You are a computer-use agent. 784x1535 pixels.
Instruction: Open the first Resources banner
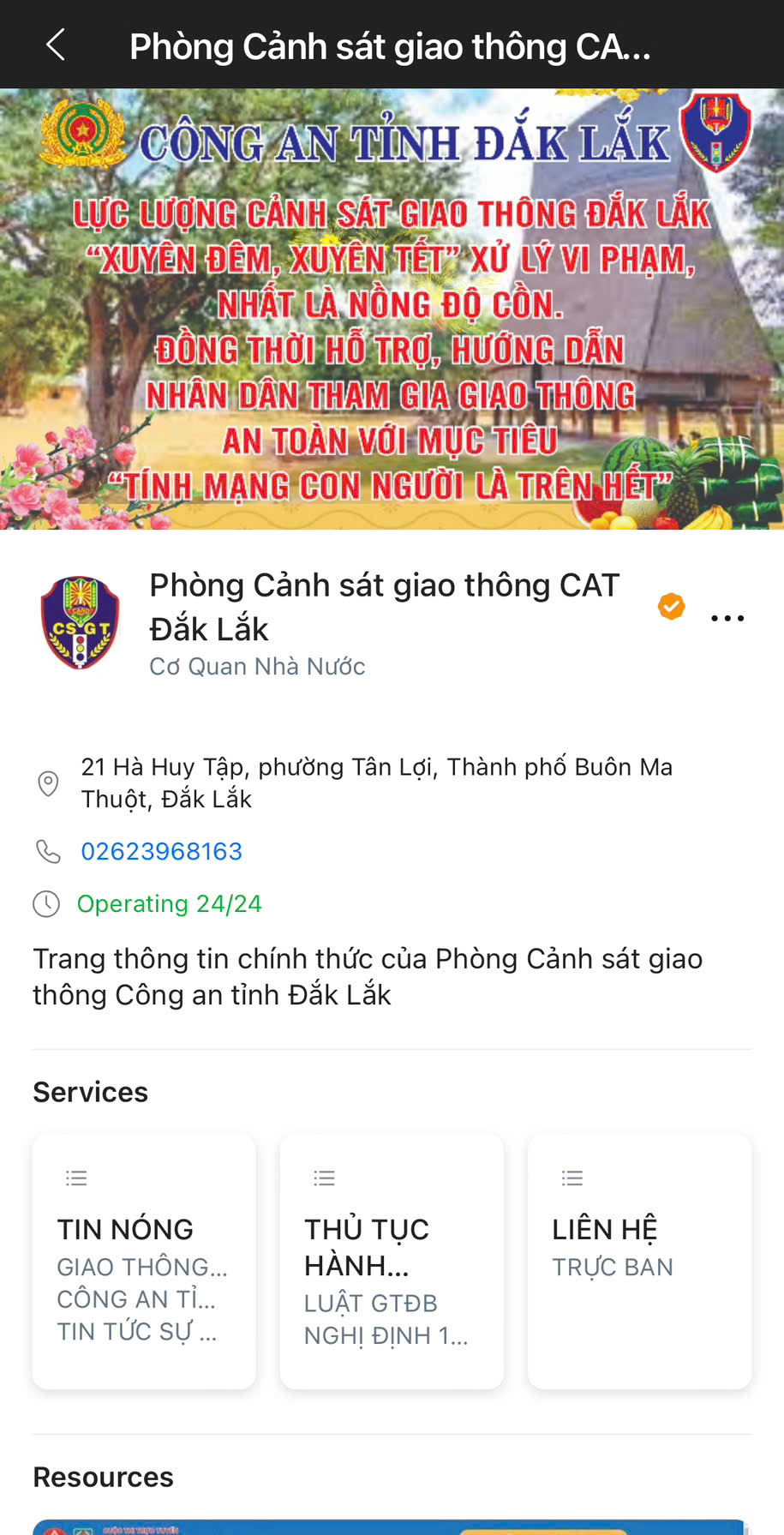click(x=392, y=1526)
